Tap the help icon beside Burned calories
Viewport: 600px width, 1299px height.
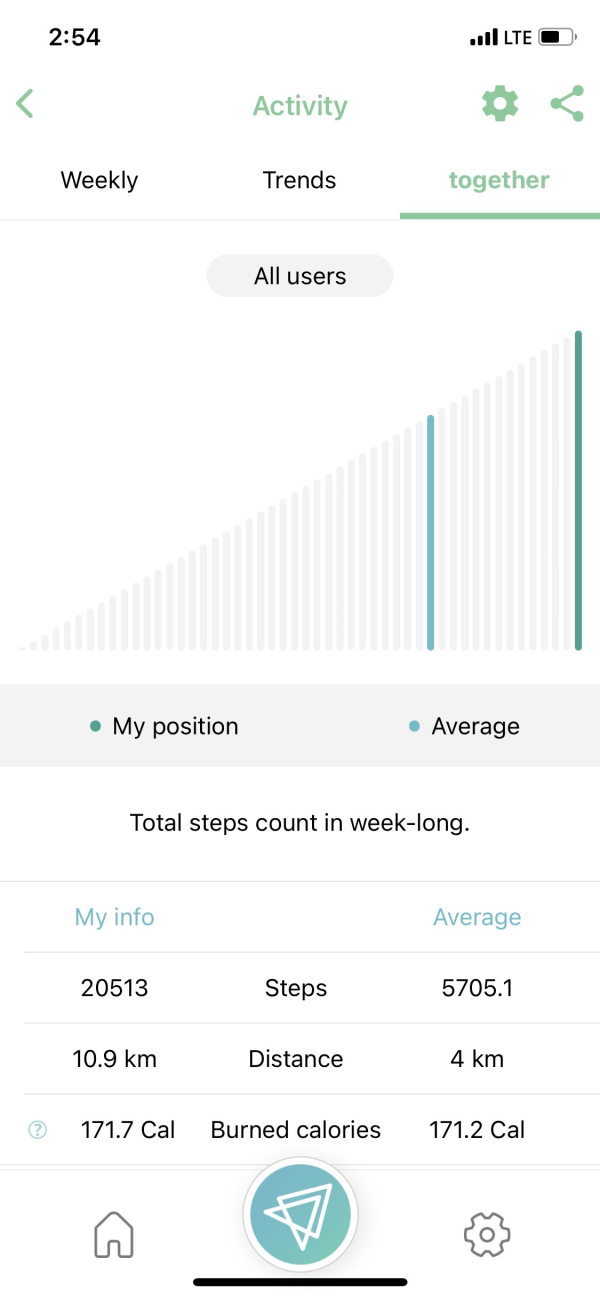(x=38, y=1130)
